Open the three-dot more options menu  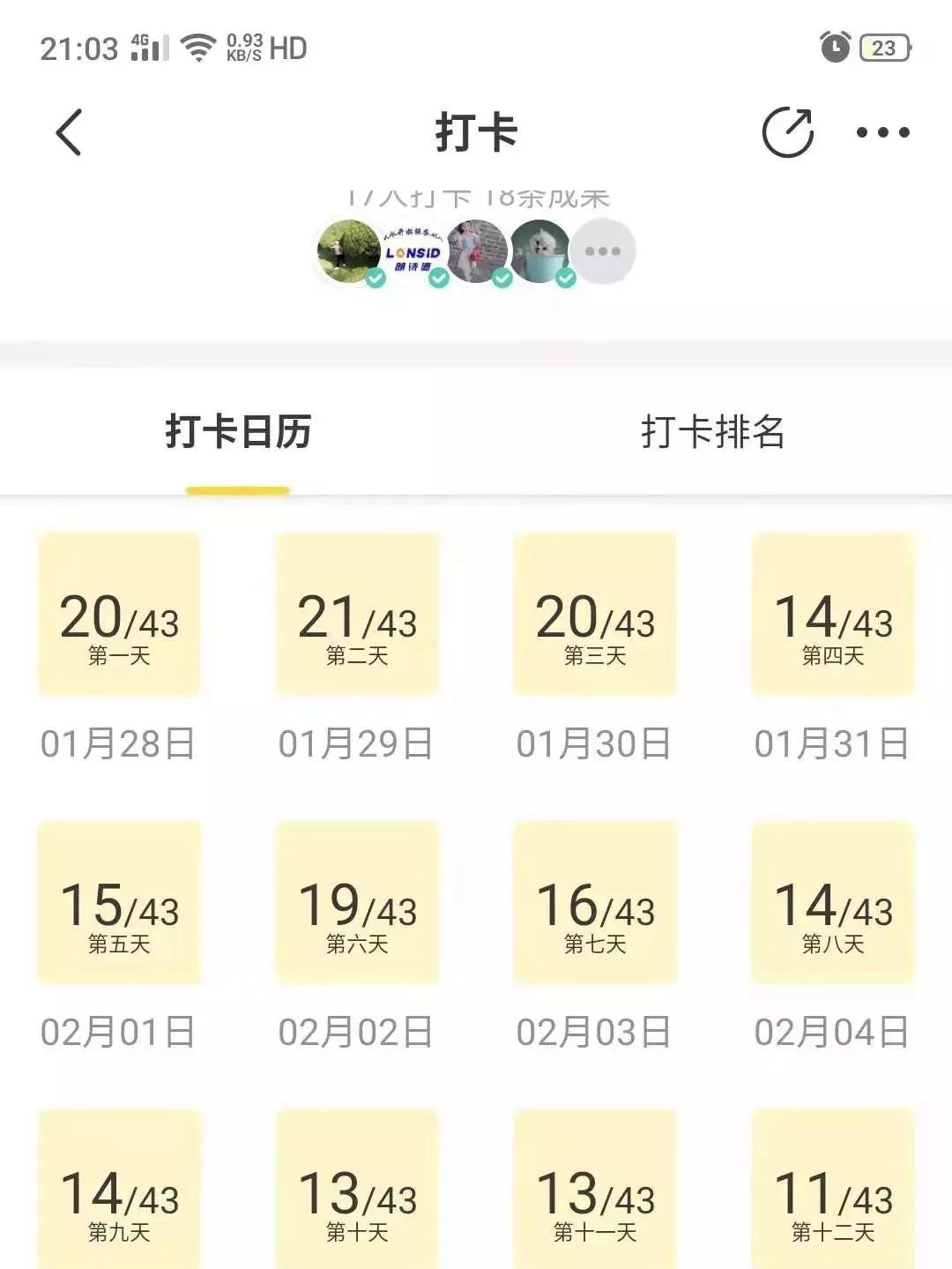(x=883, y=131)
